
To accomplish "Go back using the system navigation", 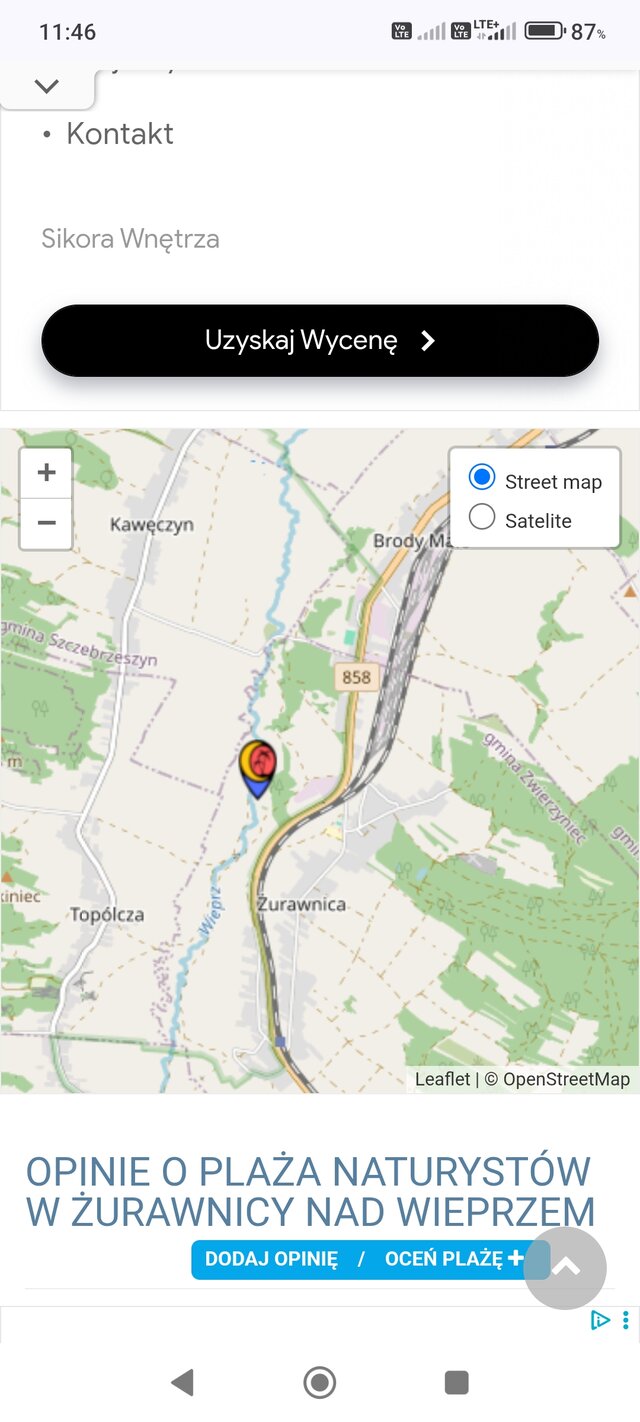I will pyautogui.click(x=182, y=1382).
